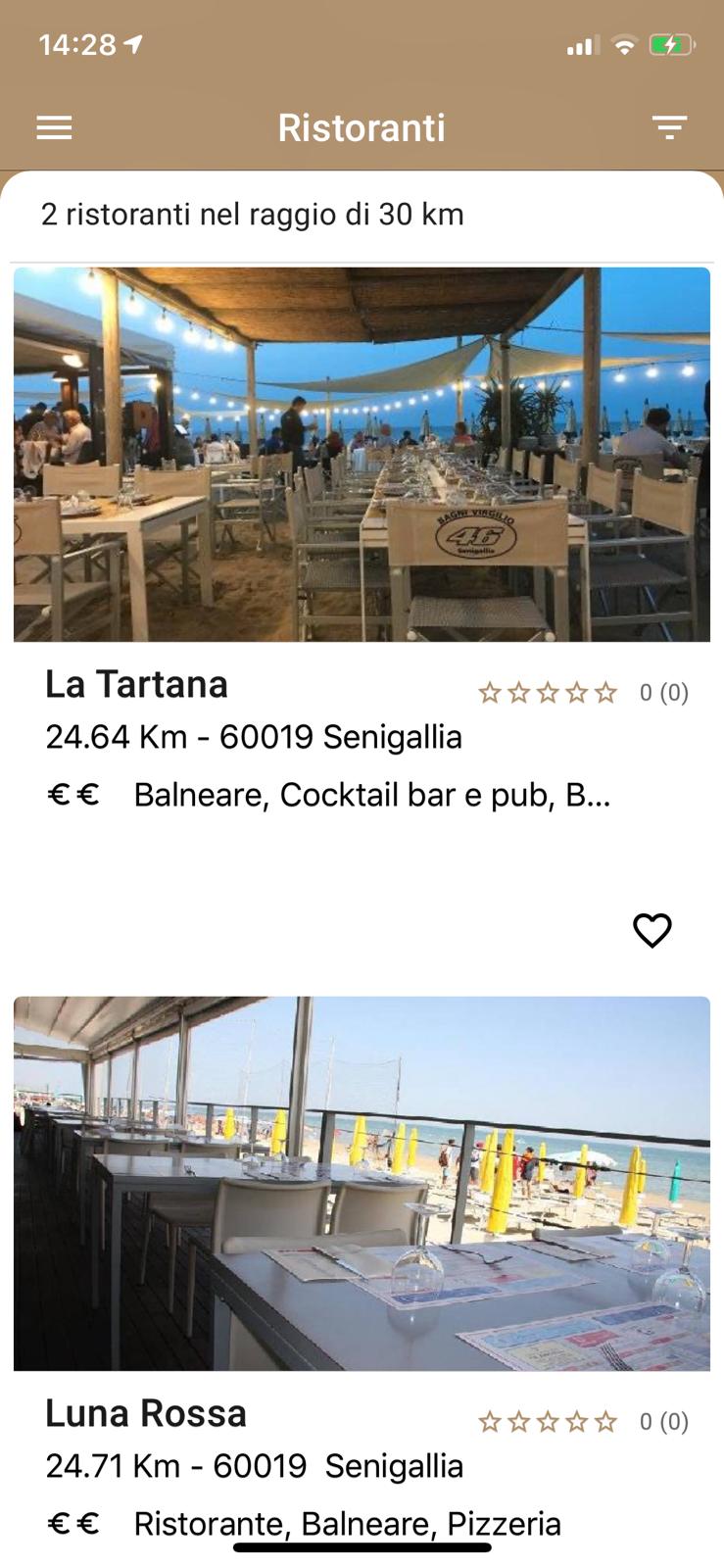Tap the charging battery indicator
The image size is (724, 1568).
[x=672, y=43]
